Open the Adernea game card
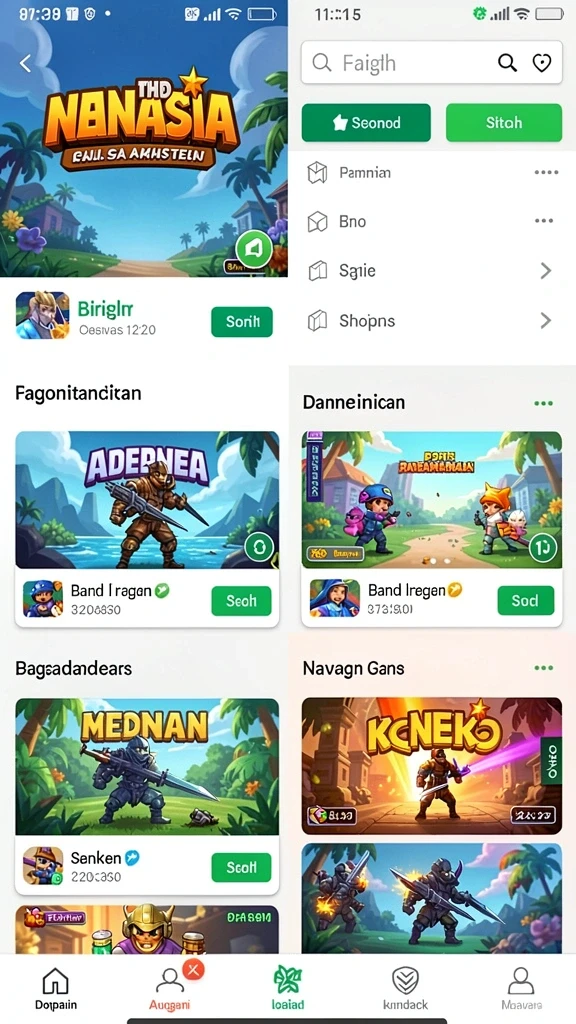The height and width of the screenshot is (1024, 576). click(x=147, y=500)
